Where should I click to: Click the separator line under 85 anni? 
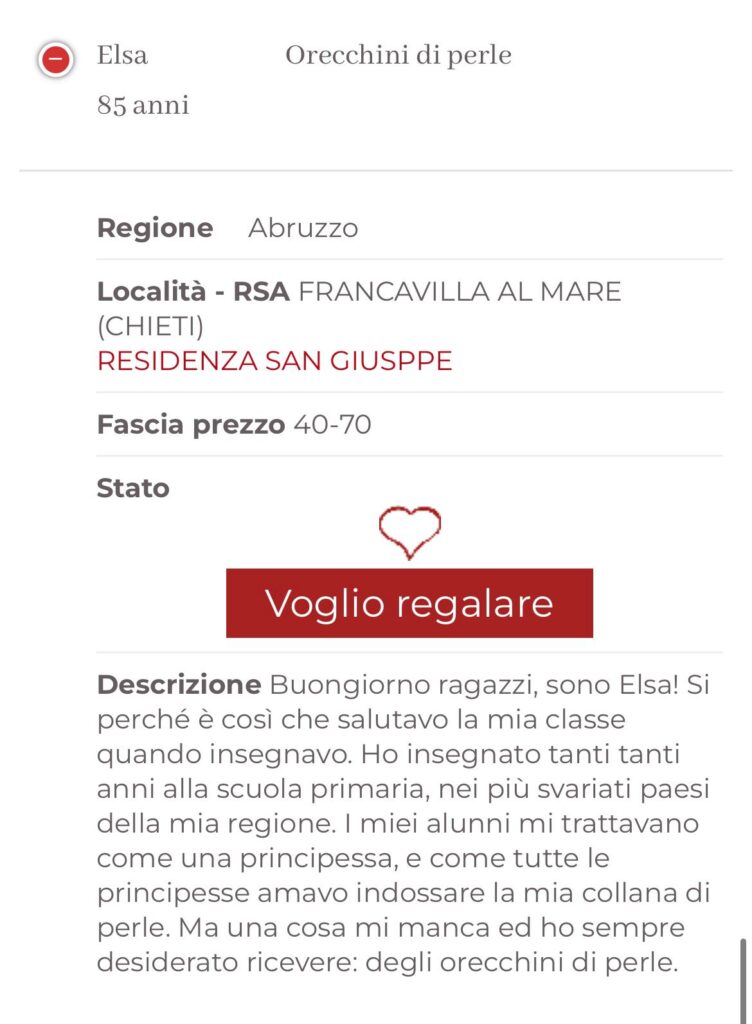pyautogui.click(x=376, y=168)
